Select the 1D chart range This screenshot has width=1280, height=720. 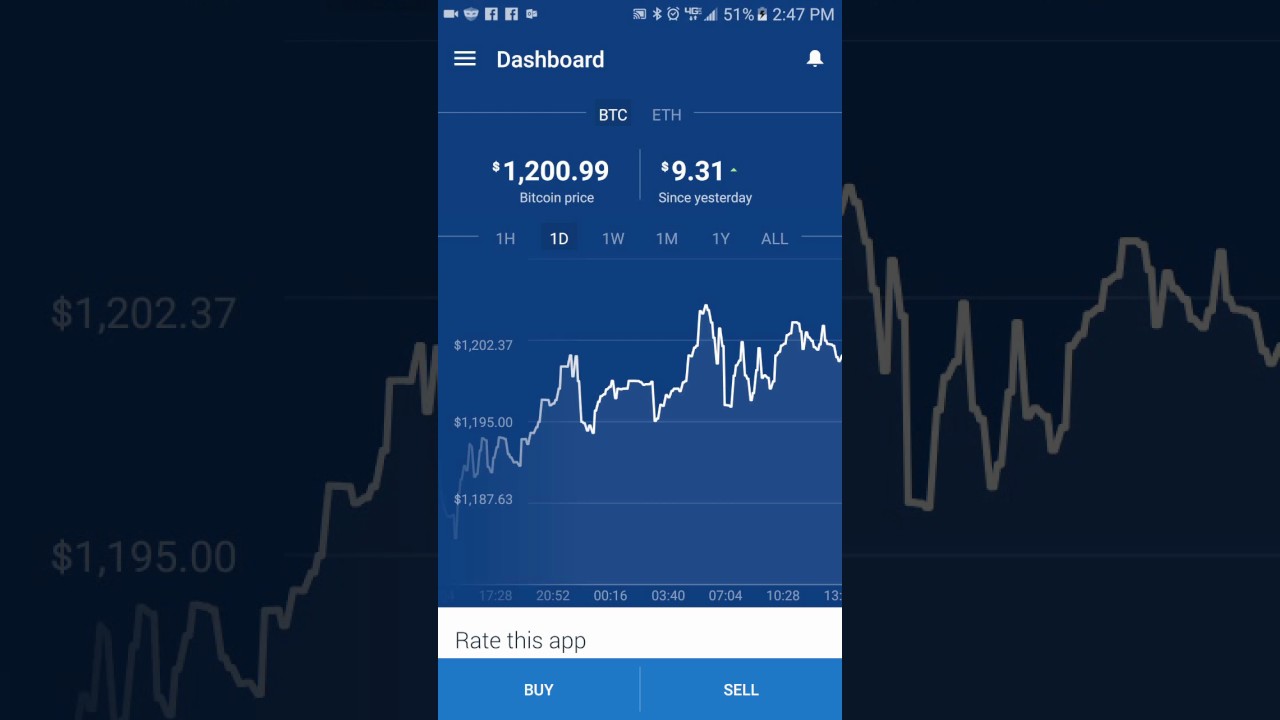click(559, 238)
